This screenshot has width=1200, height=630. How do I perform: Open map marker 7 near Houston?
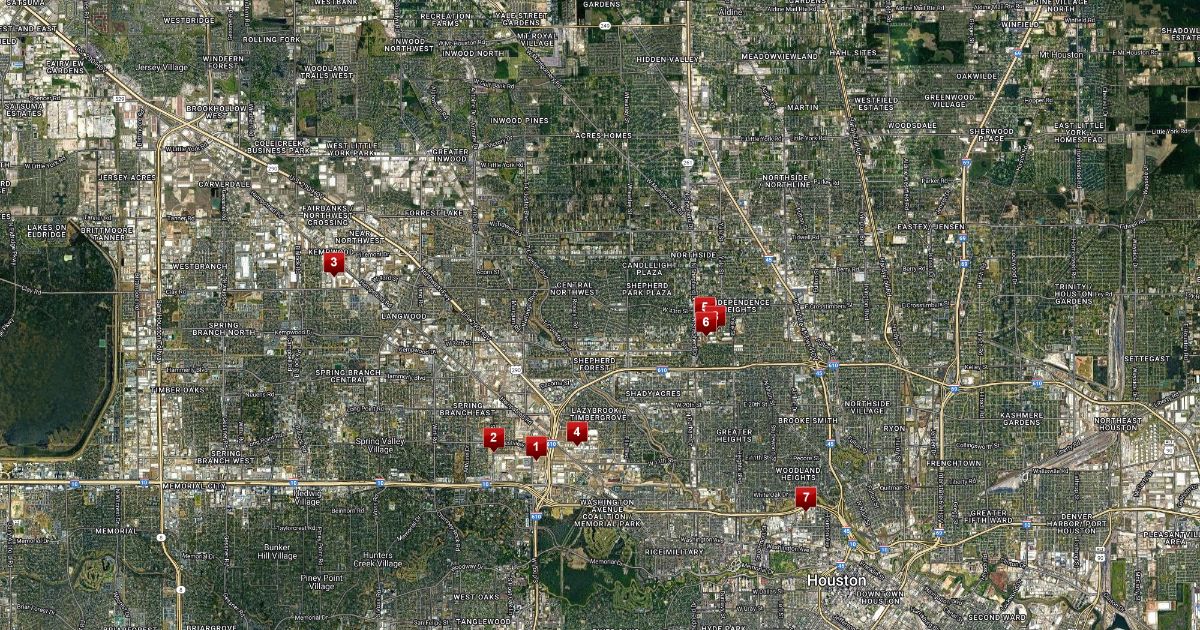[x=806, y=497]
